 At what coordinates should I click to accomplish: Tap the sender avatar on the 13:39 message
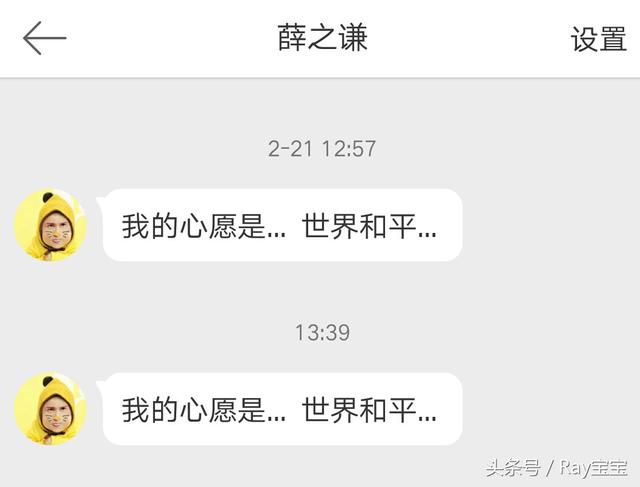(50, 409)
